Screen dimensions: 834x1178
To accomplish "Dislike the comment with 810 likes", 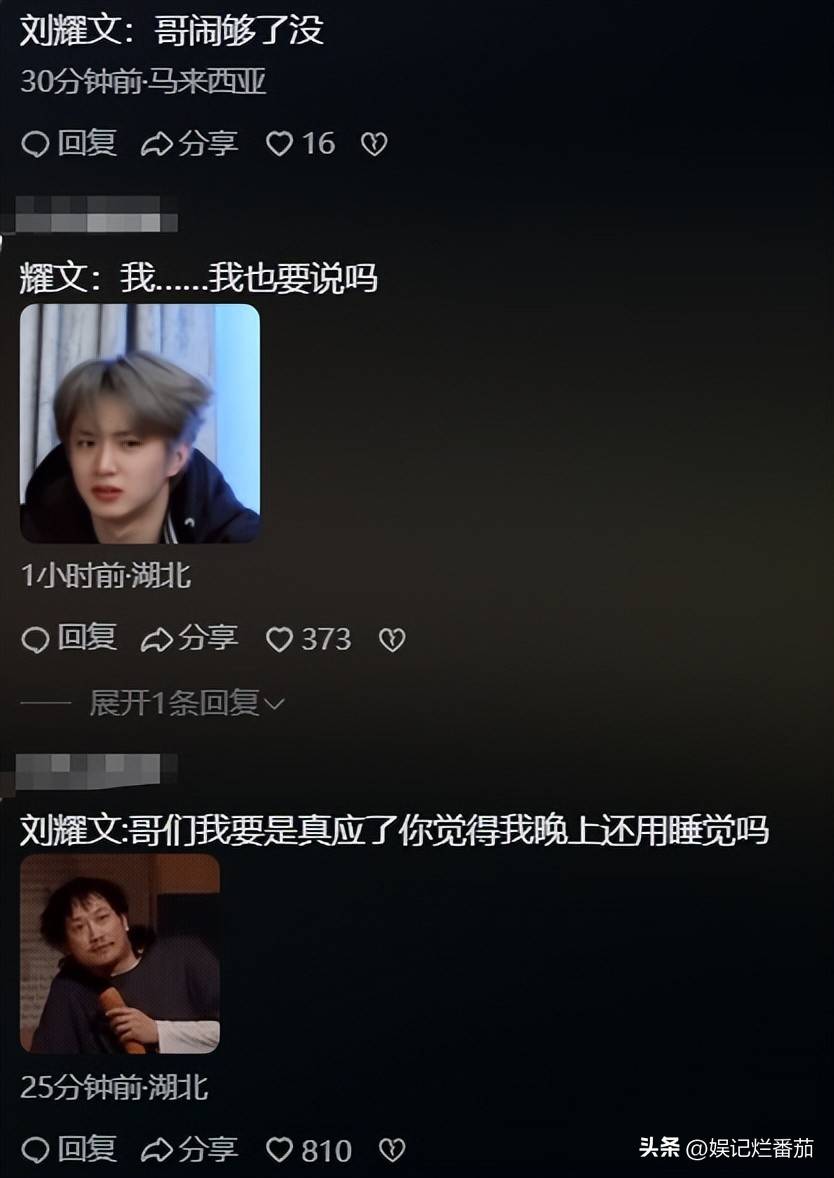I will pyautogui.click(x=392, y=1150).
